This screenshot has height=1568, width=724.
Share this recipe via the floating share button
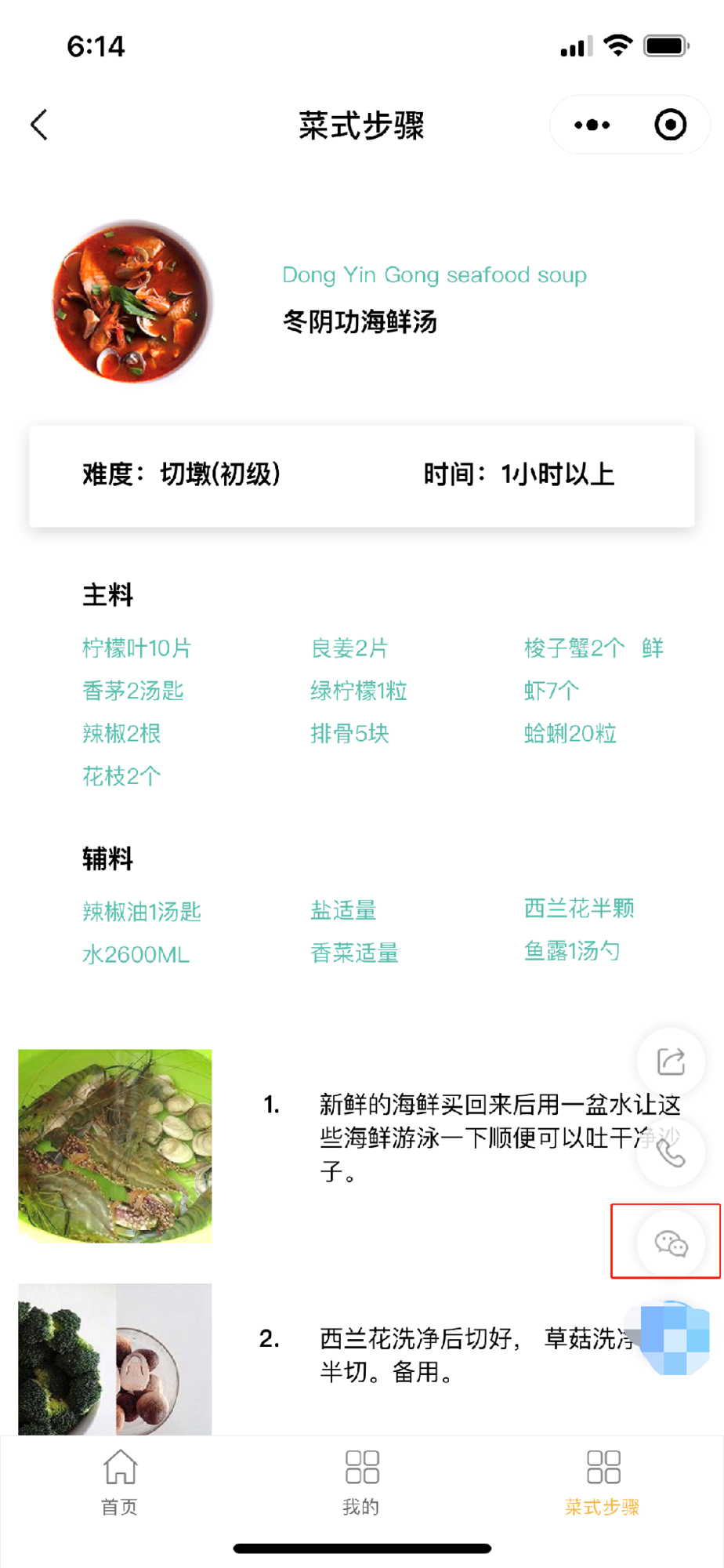tap(671, 1062)
